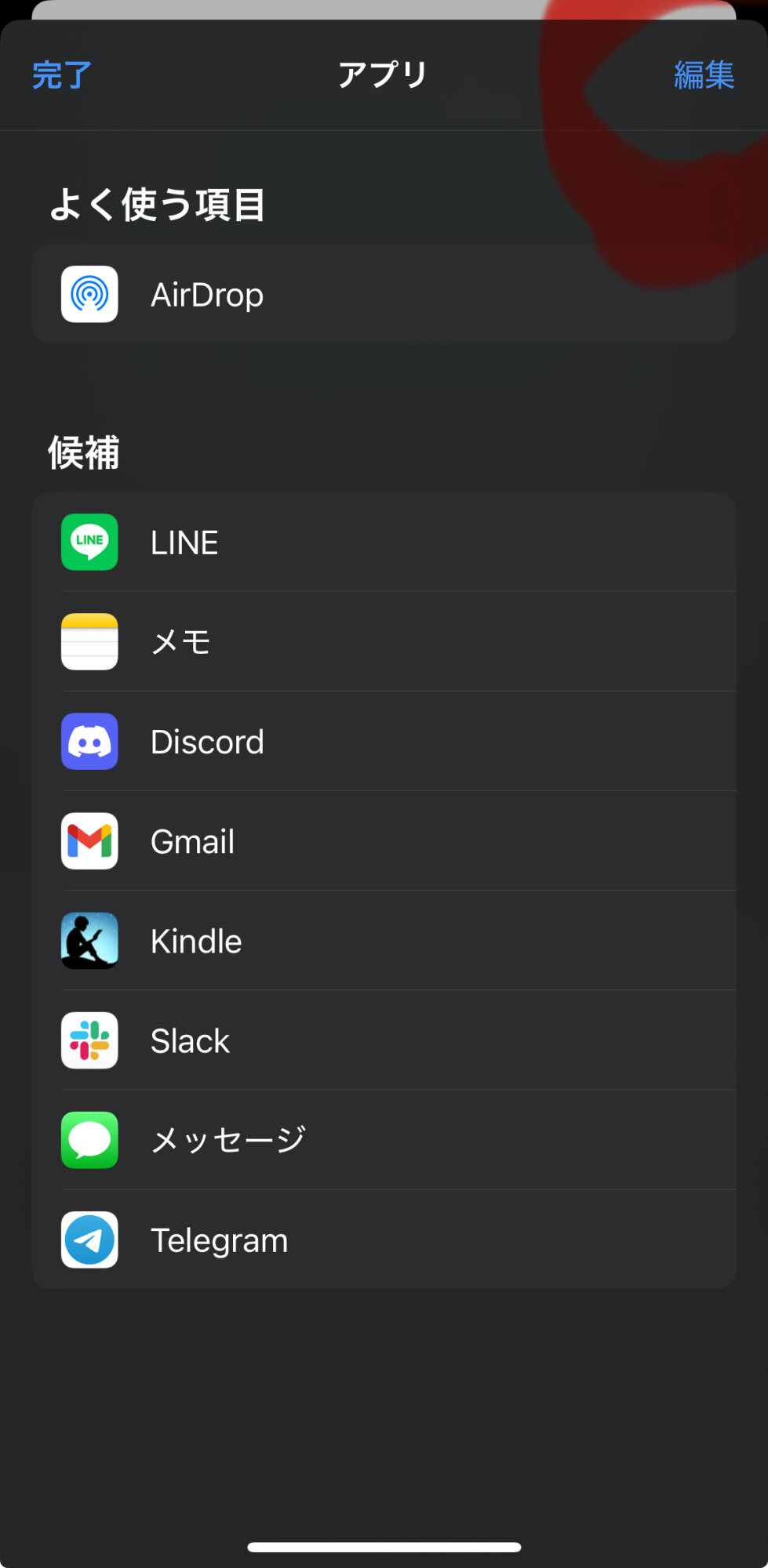Share via LINE
The image size is (768, 1568).
384,543
